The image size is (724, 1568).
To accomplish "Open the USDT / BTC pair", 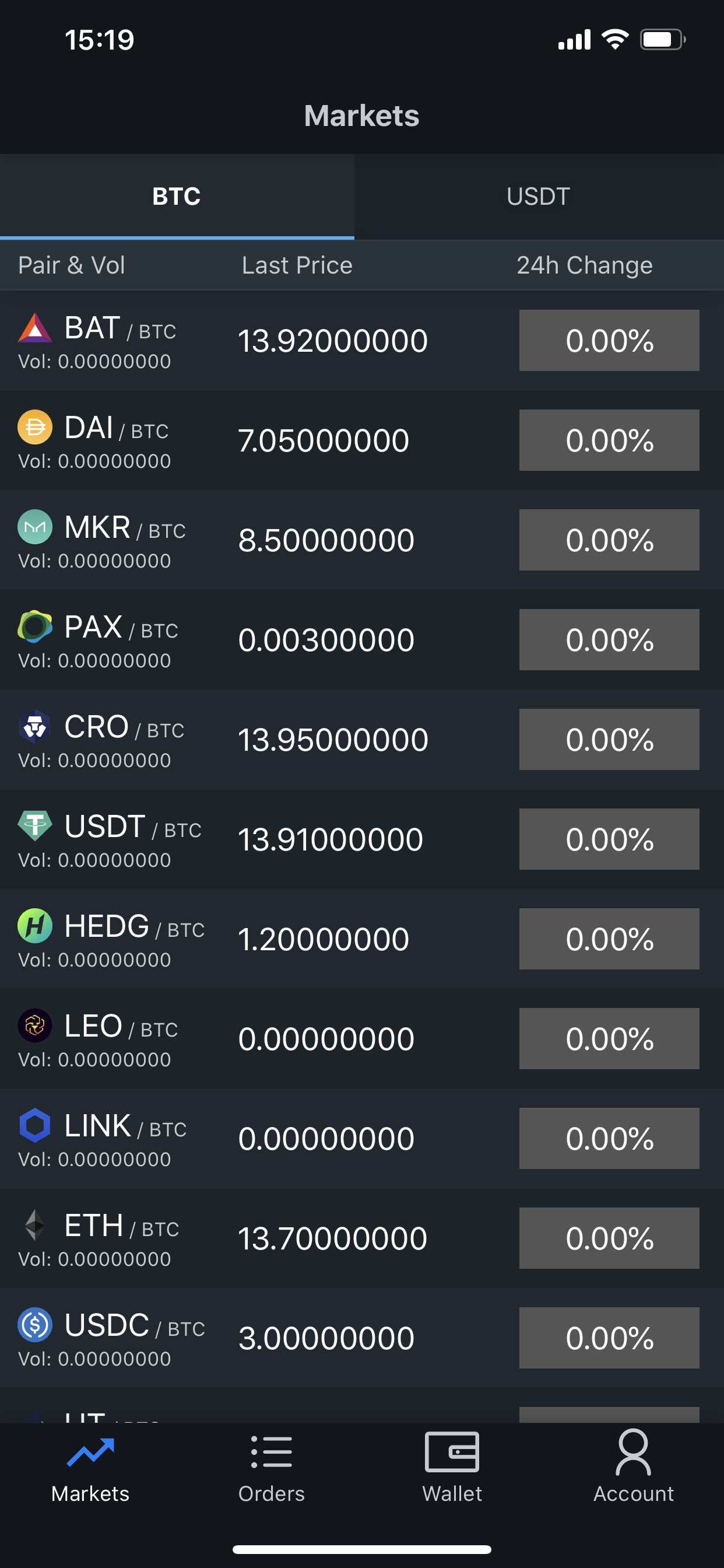I will (362, 839).
